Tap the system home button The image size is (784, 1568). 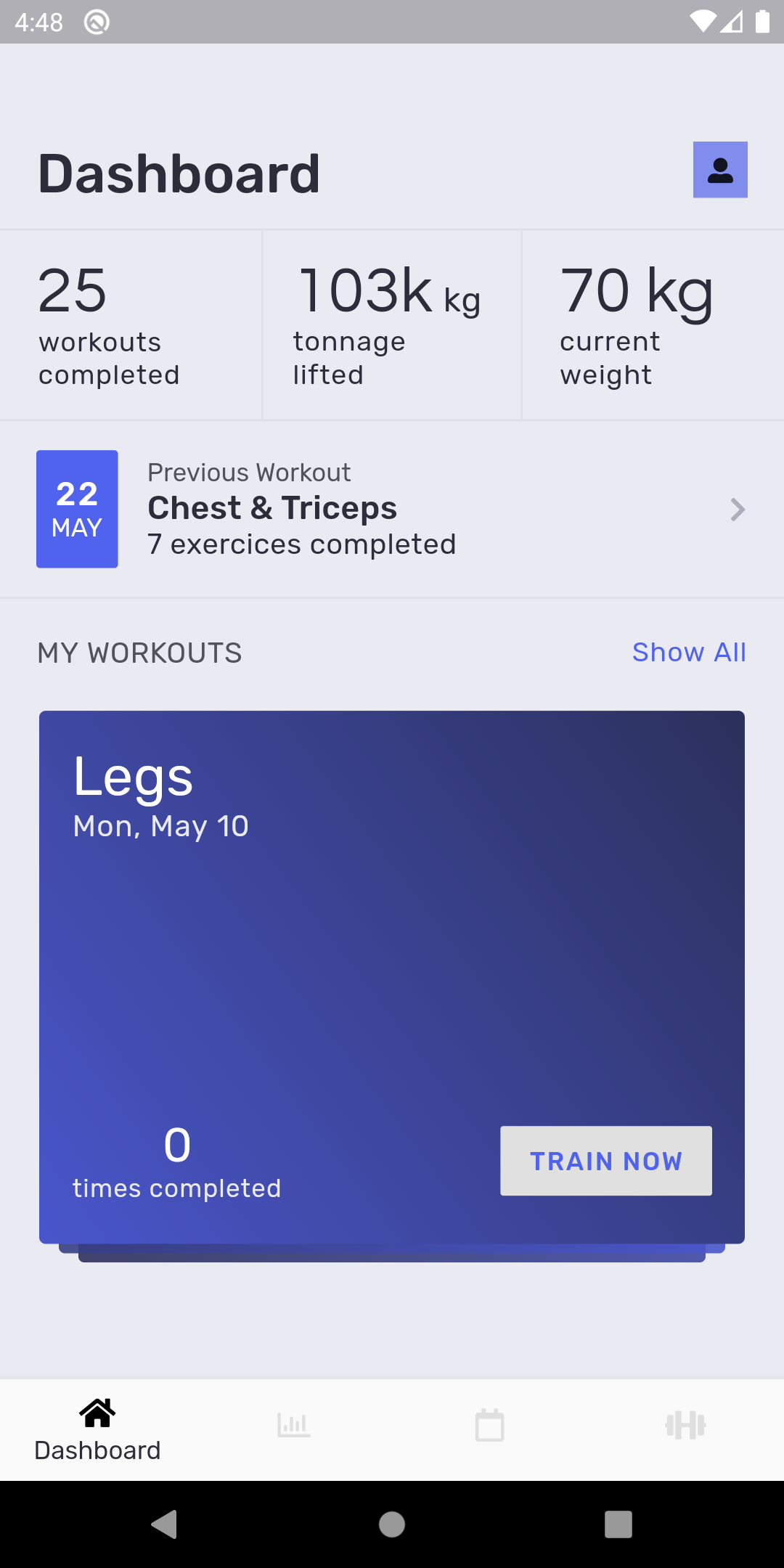[392, 1524]
